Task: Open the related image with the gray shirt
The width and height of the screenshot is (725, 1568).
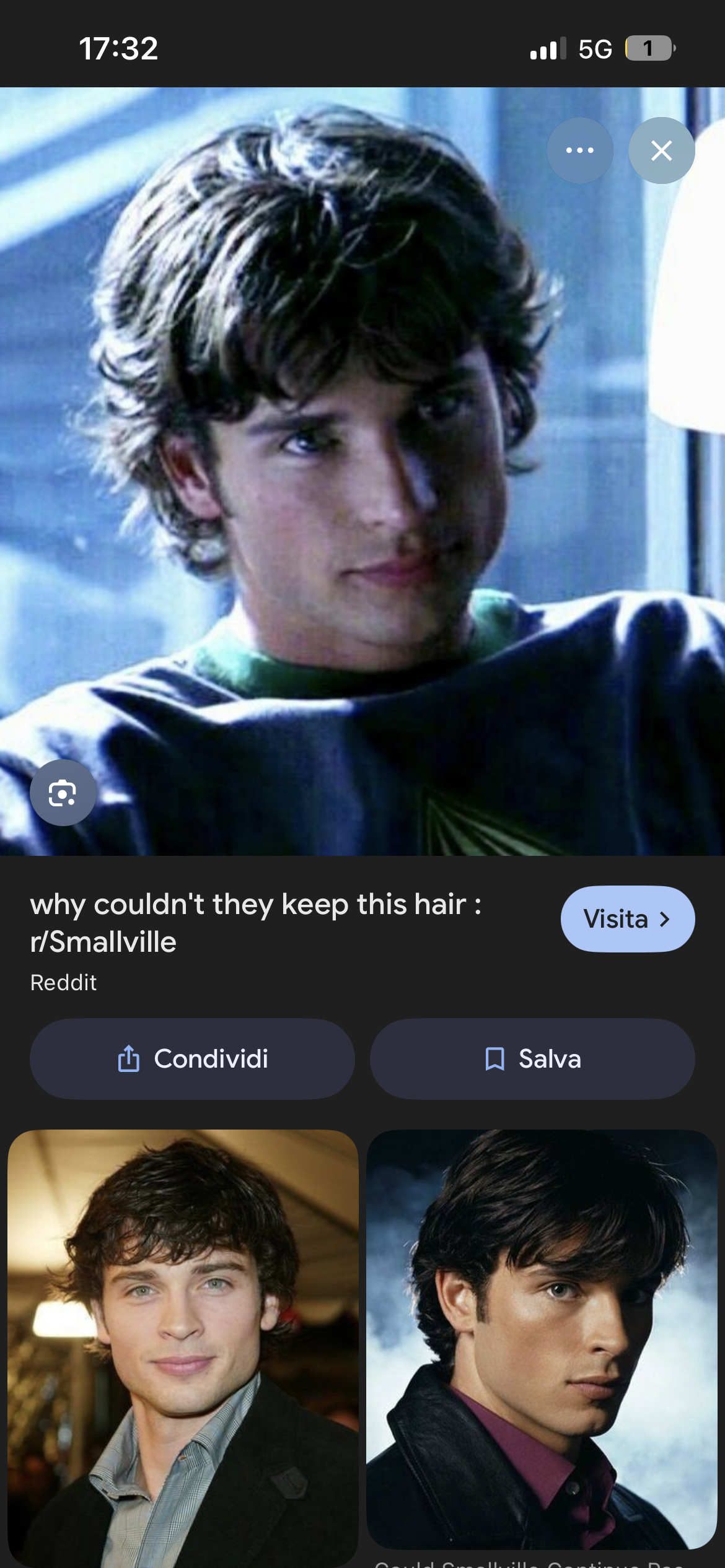Action: 183,1344
